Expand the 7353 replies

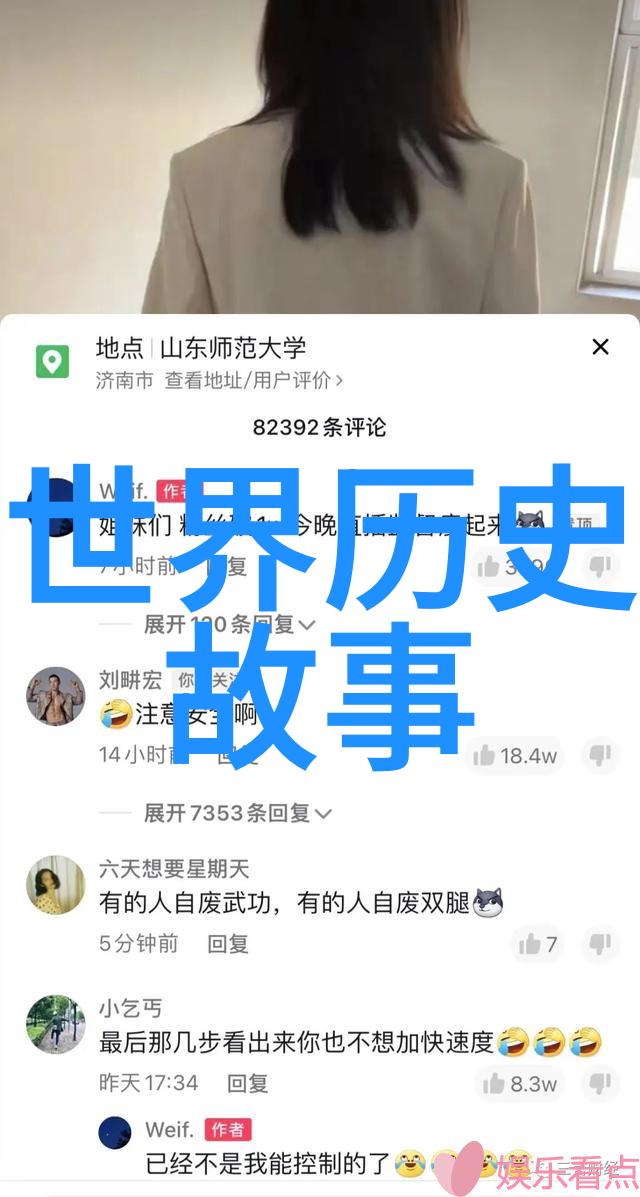coord(229,813)
